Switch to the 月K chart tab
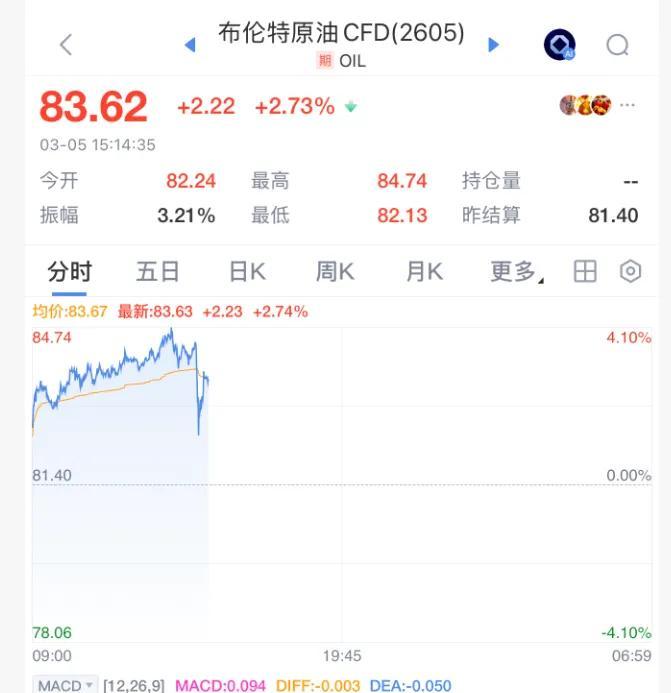Image resolution: width=671 pixels, height=693 pixels. 424,272
